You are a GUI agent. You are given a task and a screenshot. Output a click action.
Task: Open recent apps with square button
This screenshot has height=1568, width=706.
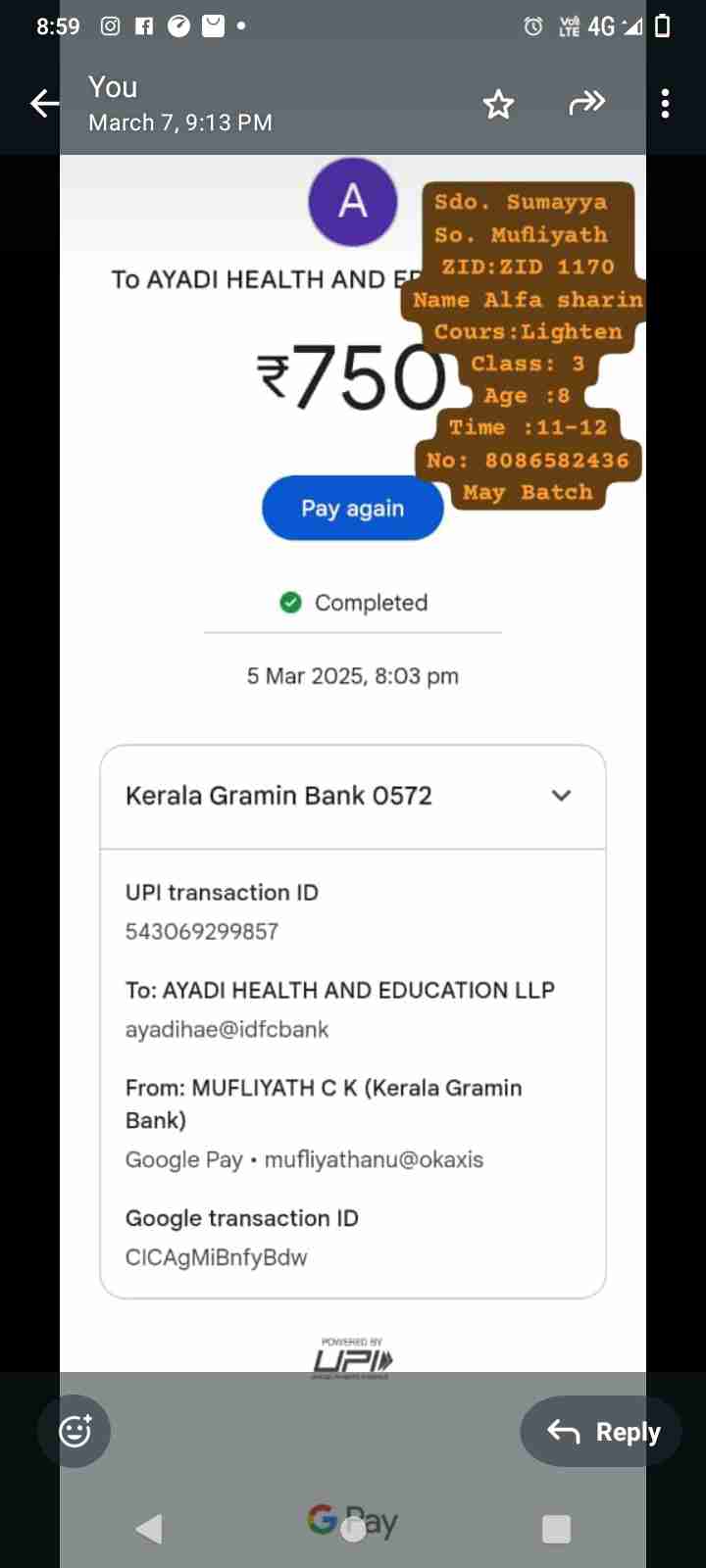(x=556, y=1528)
